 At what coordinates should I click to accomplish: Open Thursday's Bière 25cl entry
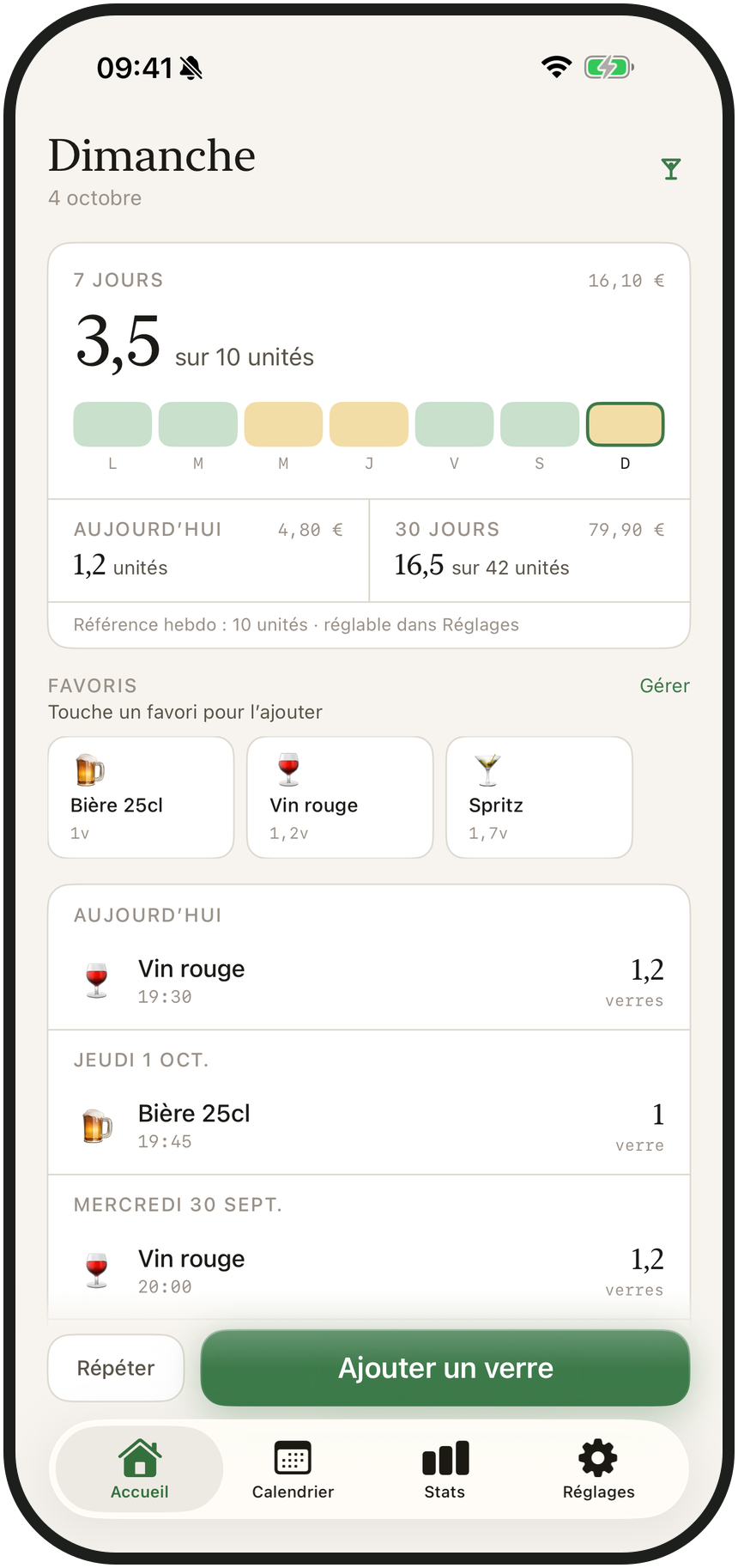pos(369,1127)
